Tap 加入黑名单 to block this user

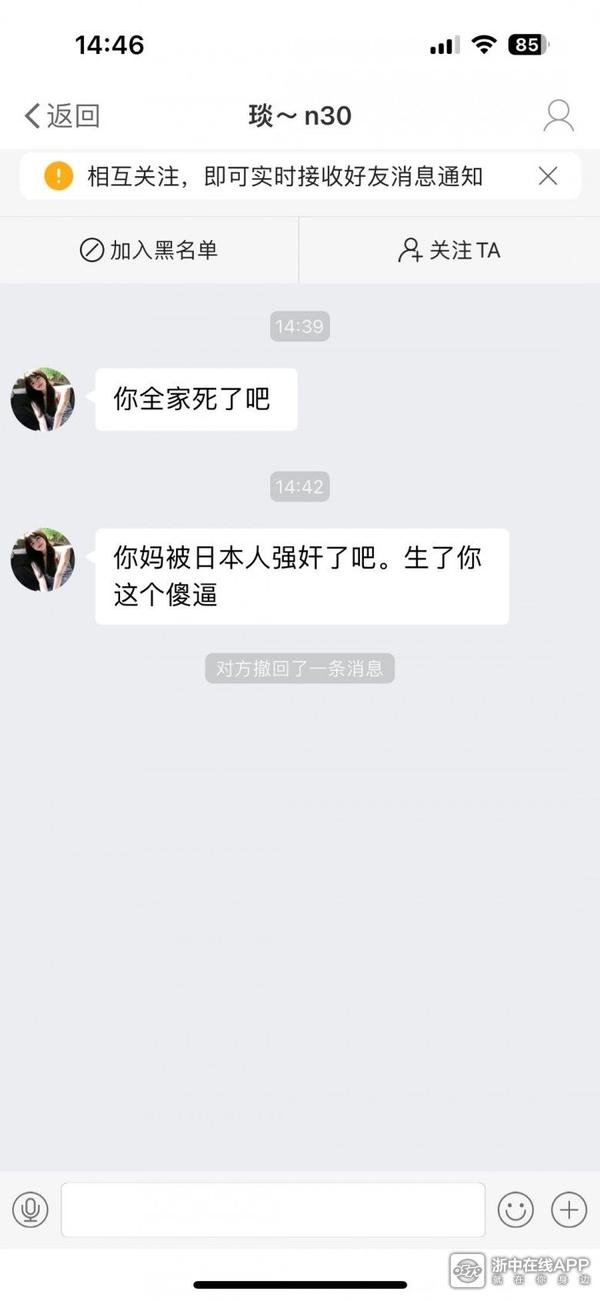tap(149, 250)
